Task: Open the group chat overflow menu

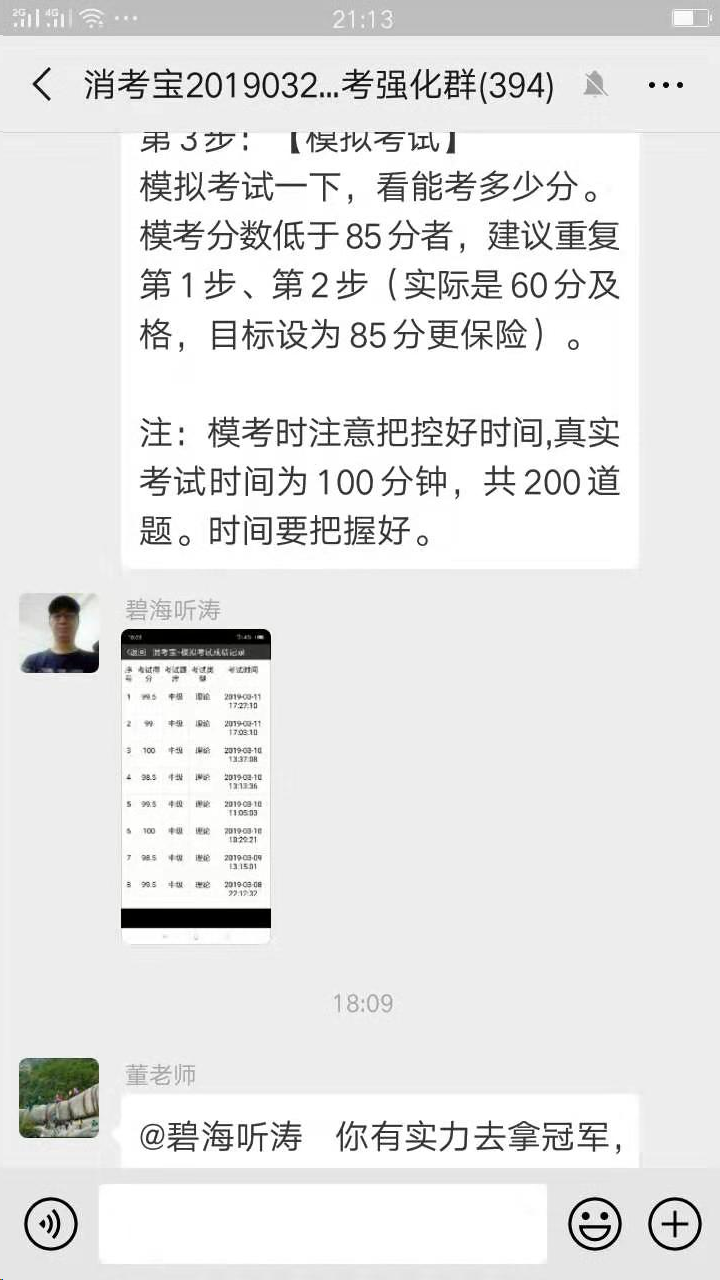Action: (666, 85)
